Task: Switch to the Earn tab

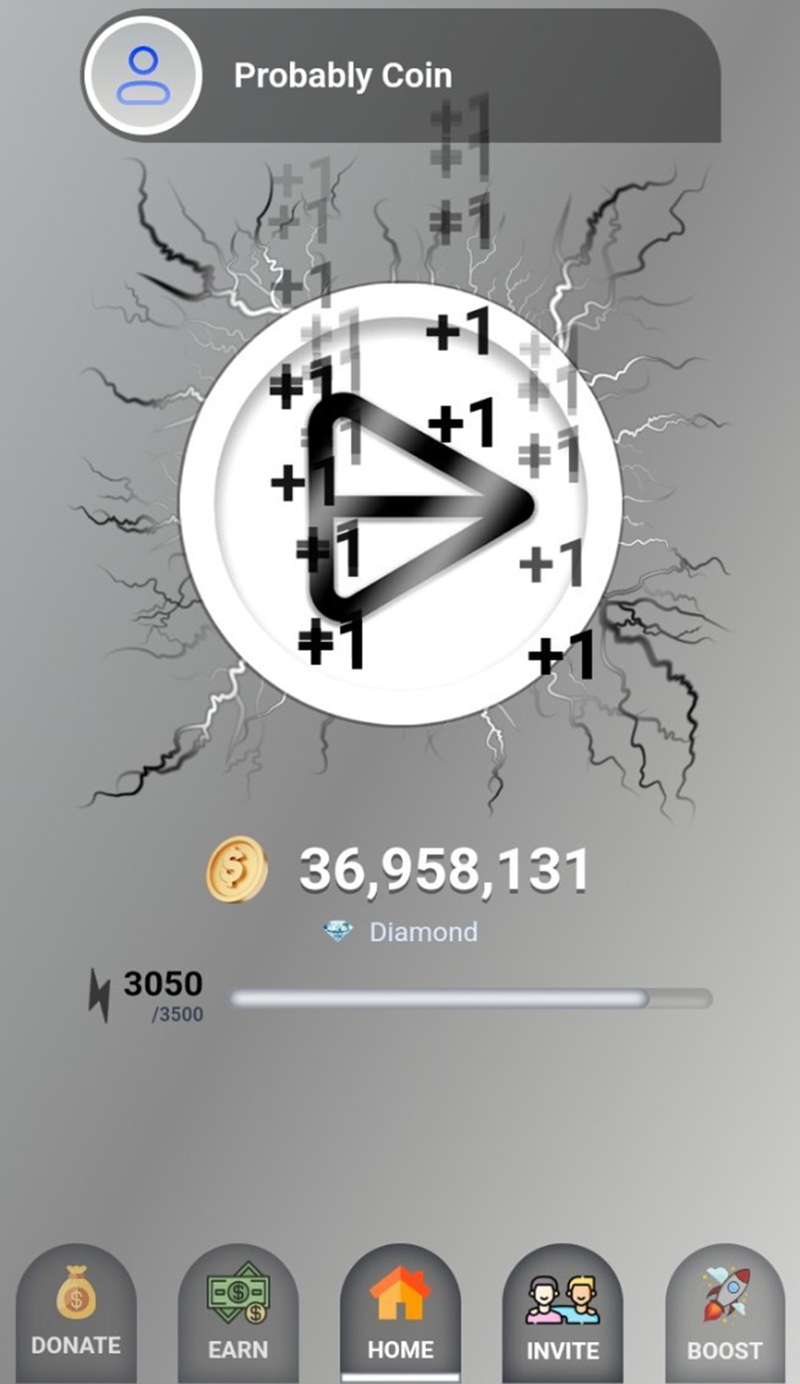Action: point(238,1313)
